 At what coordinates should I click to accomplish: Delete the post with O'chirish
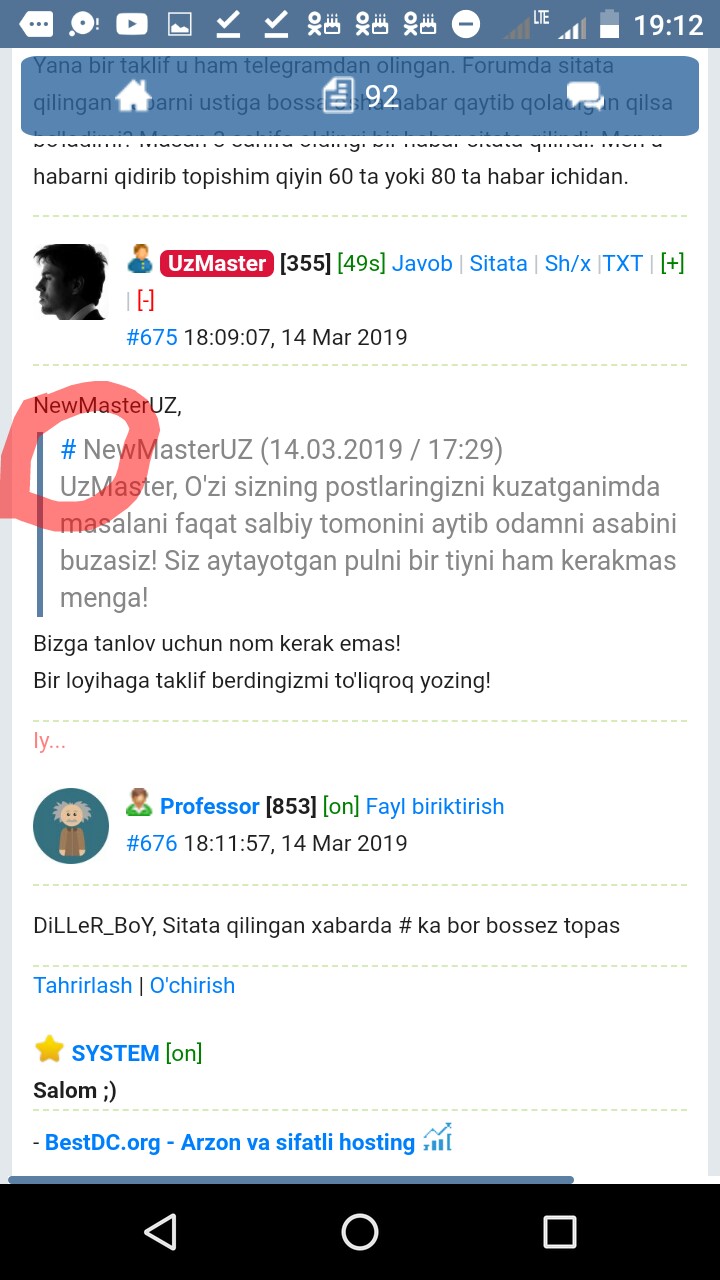[x=193, y=985]
